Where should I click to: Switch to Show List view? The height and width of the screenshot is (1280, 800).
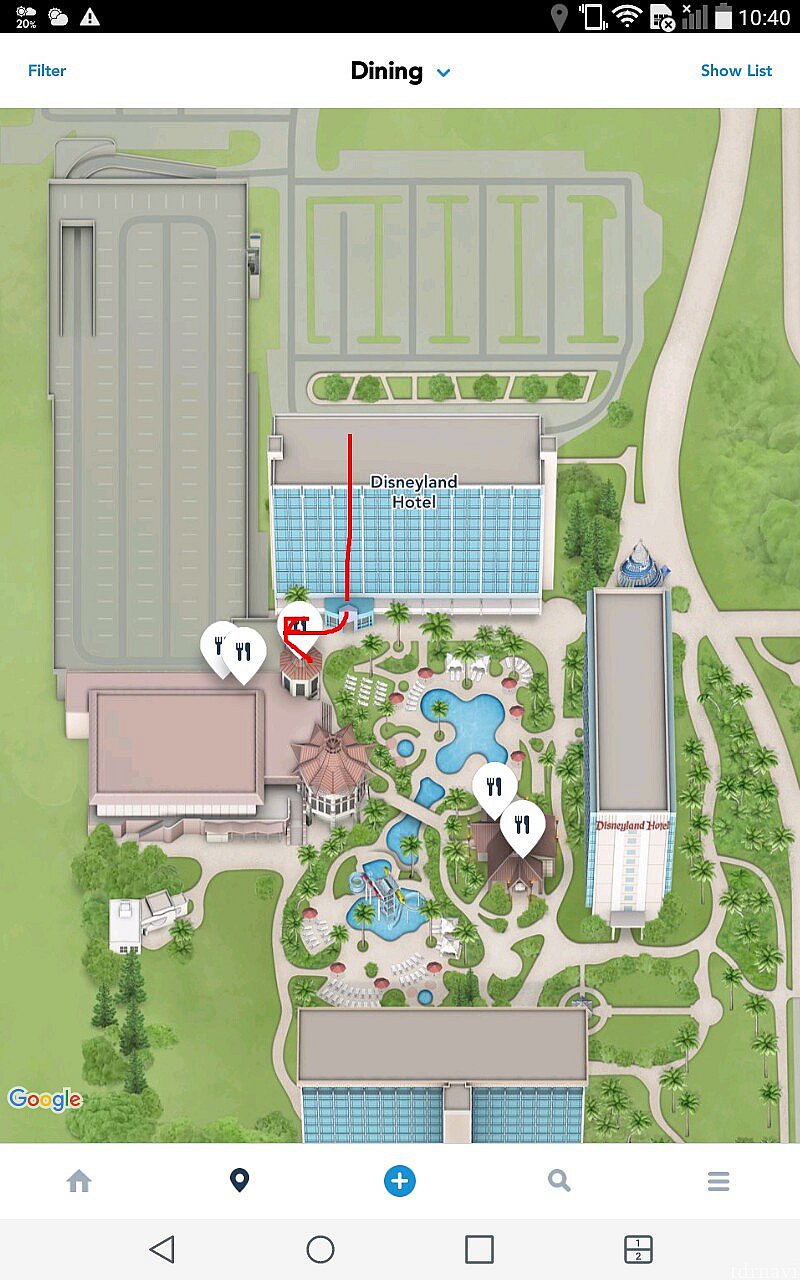point(736,71)
